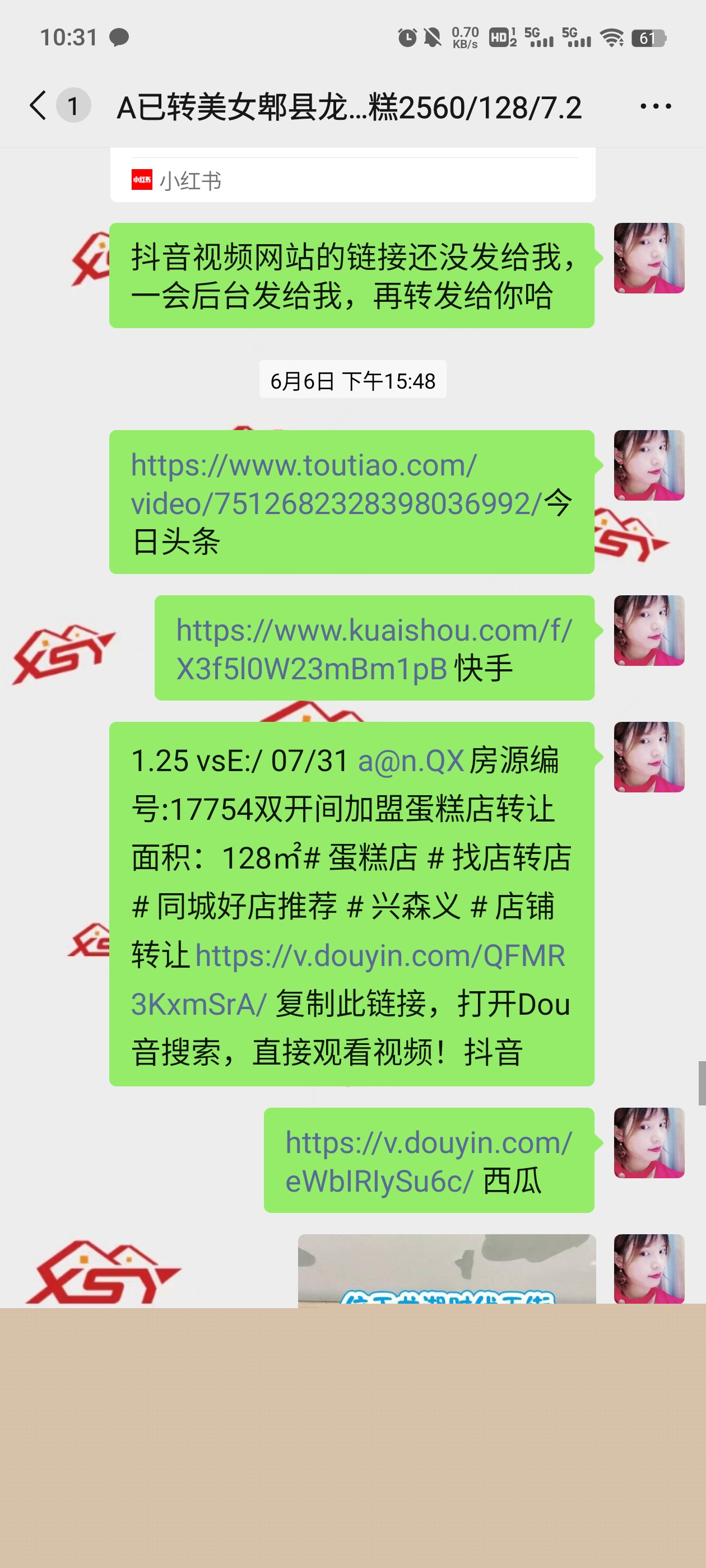This screenshot has height=1568, width=706.
Task: Open the chat overflow menu
Action: (656, 106)
